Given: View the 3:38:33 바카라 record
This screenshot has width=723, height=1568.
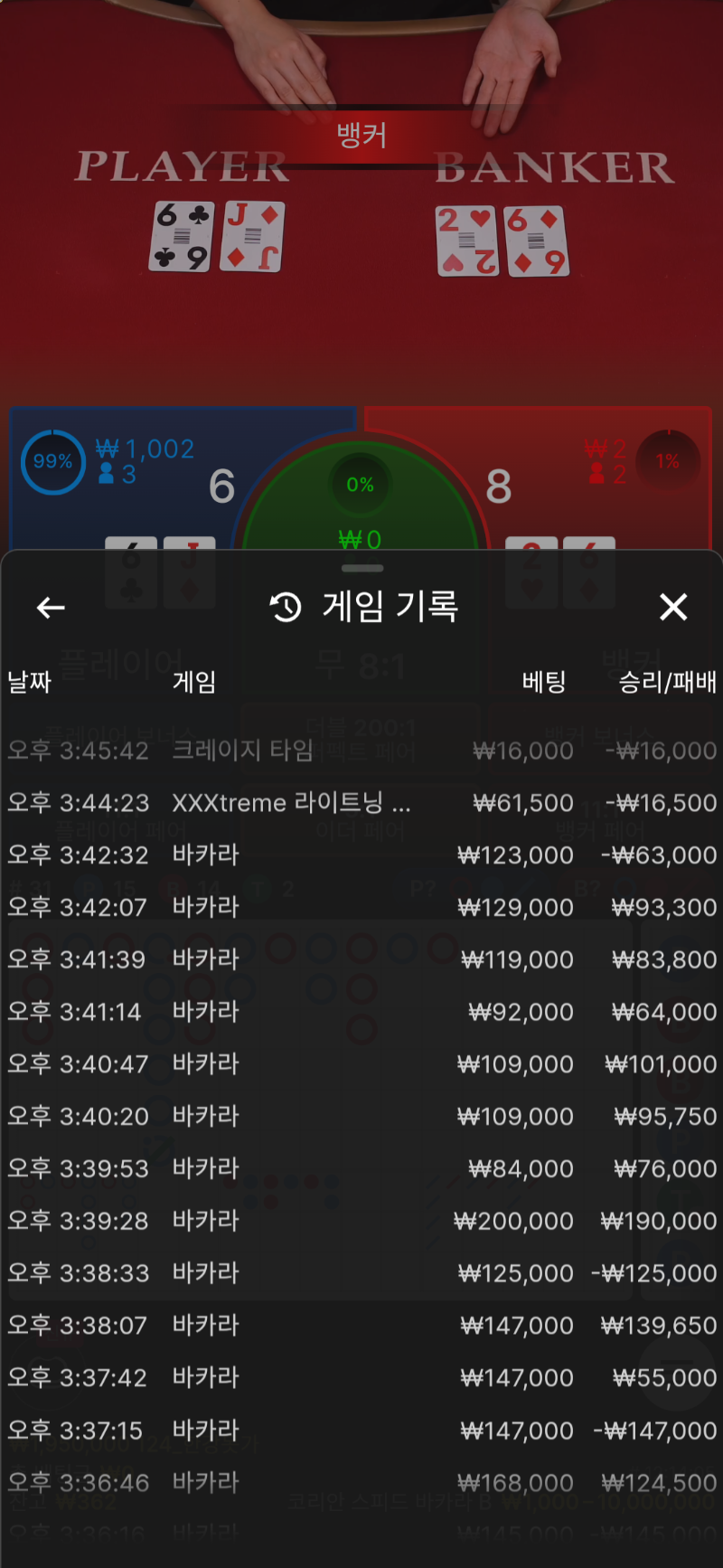Looking at the screenshot, I should coord(361,1273).
